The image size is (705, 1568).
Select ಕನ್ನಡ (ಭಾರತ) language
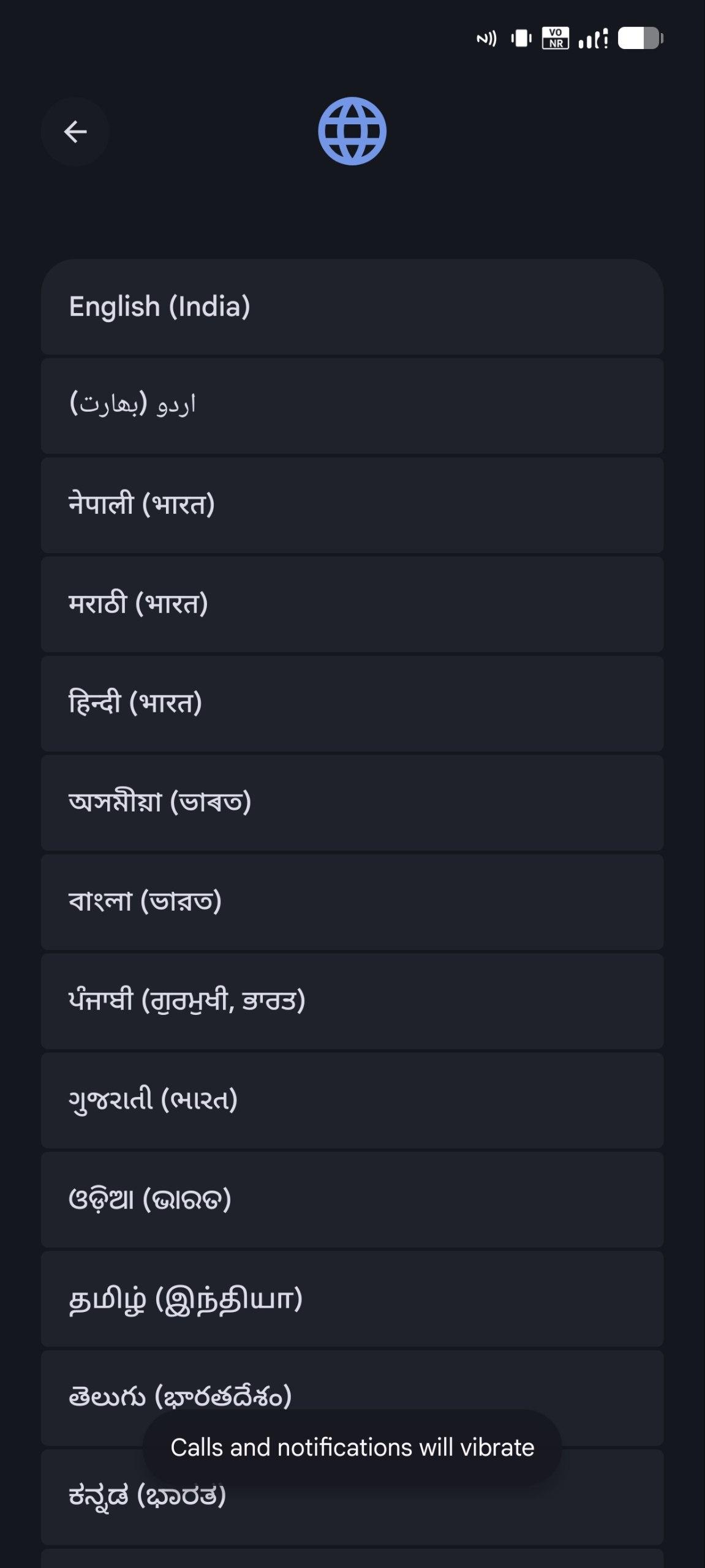point(352,1513)
